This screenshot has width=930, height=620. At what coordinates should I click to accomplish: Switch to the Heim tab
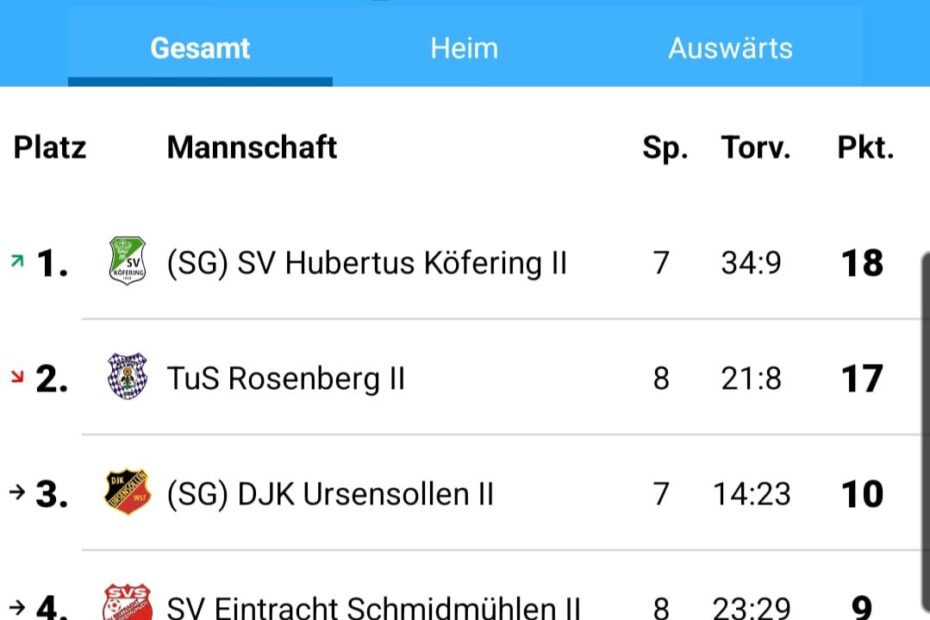(x=464, y=48)
